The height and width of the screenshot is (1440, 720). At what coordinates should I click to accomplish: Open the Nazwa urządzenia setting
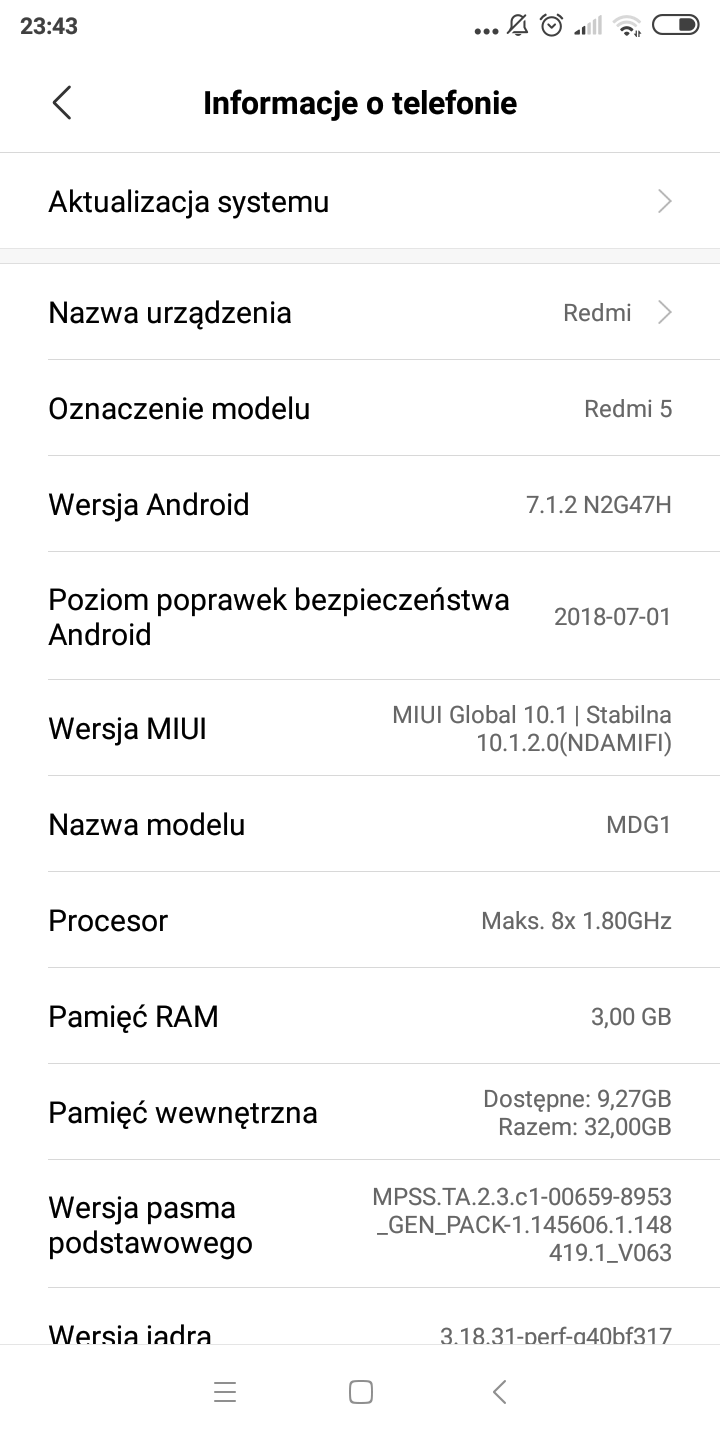(x=360, y=313)
